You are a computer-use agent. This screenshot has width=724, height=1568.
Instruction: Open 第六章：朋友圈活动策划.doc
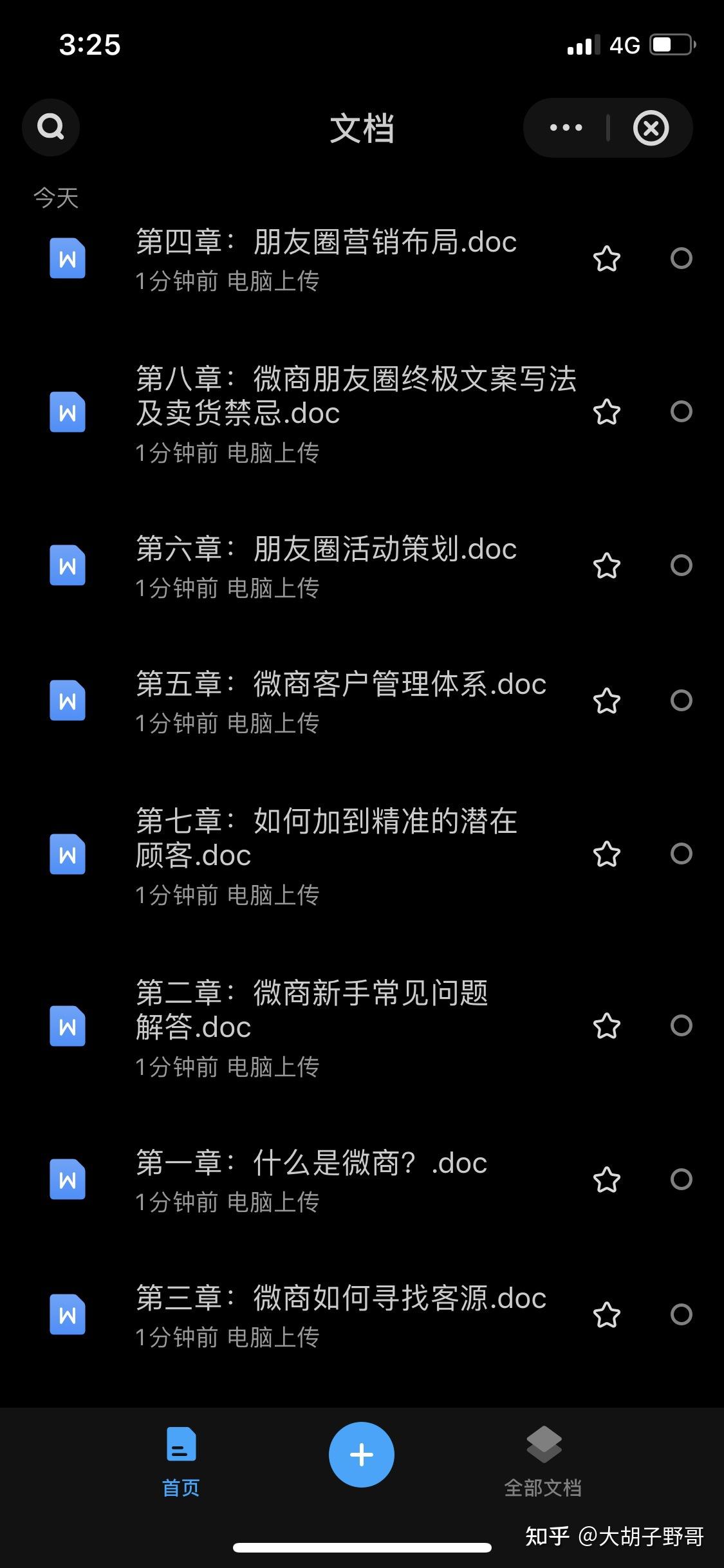click(326, 550)
